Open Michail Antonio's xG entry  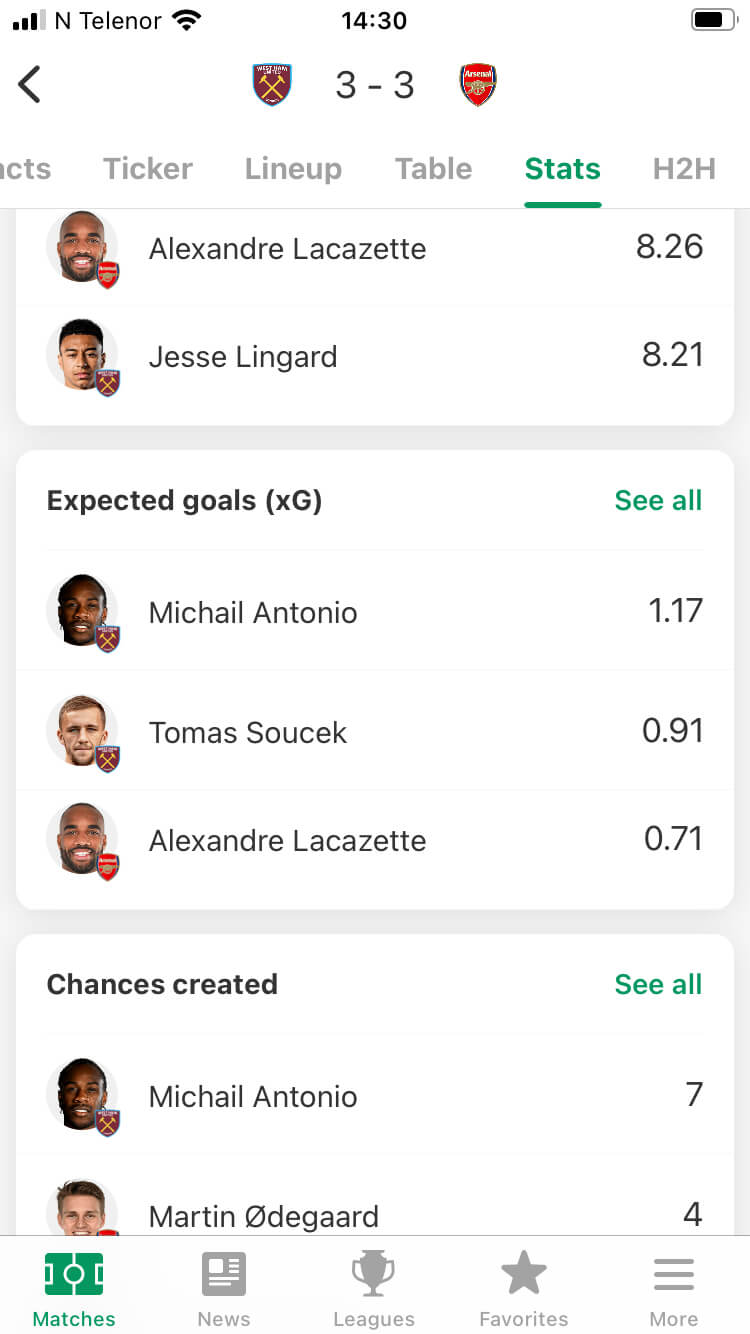point(375,612)
